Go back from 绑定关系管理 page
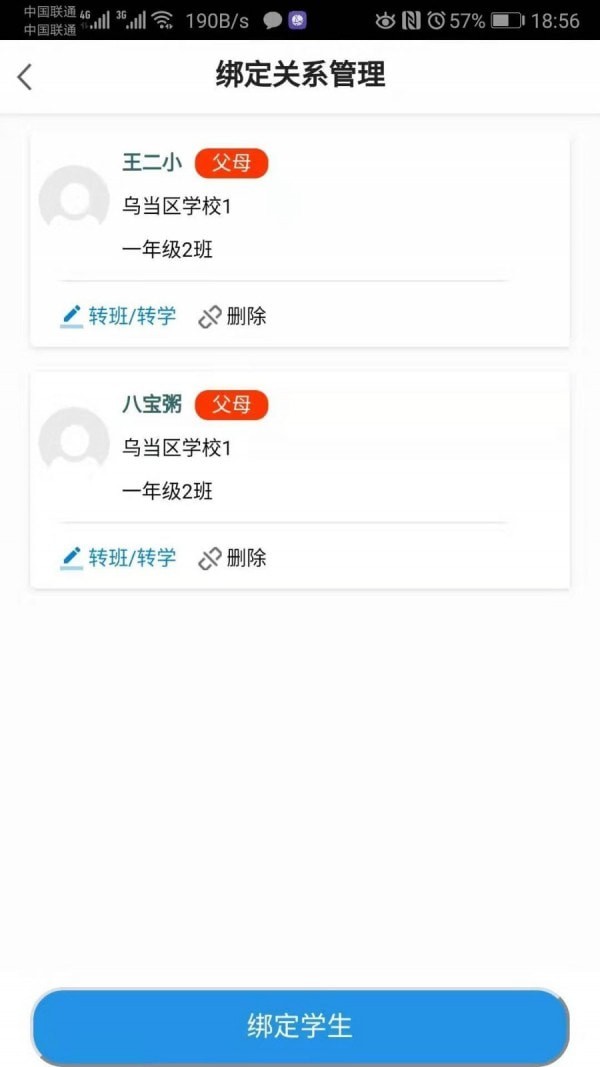Screen dimensions: 600x1067 [x=26, y=77]
